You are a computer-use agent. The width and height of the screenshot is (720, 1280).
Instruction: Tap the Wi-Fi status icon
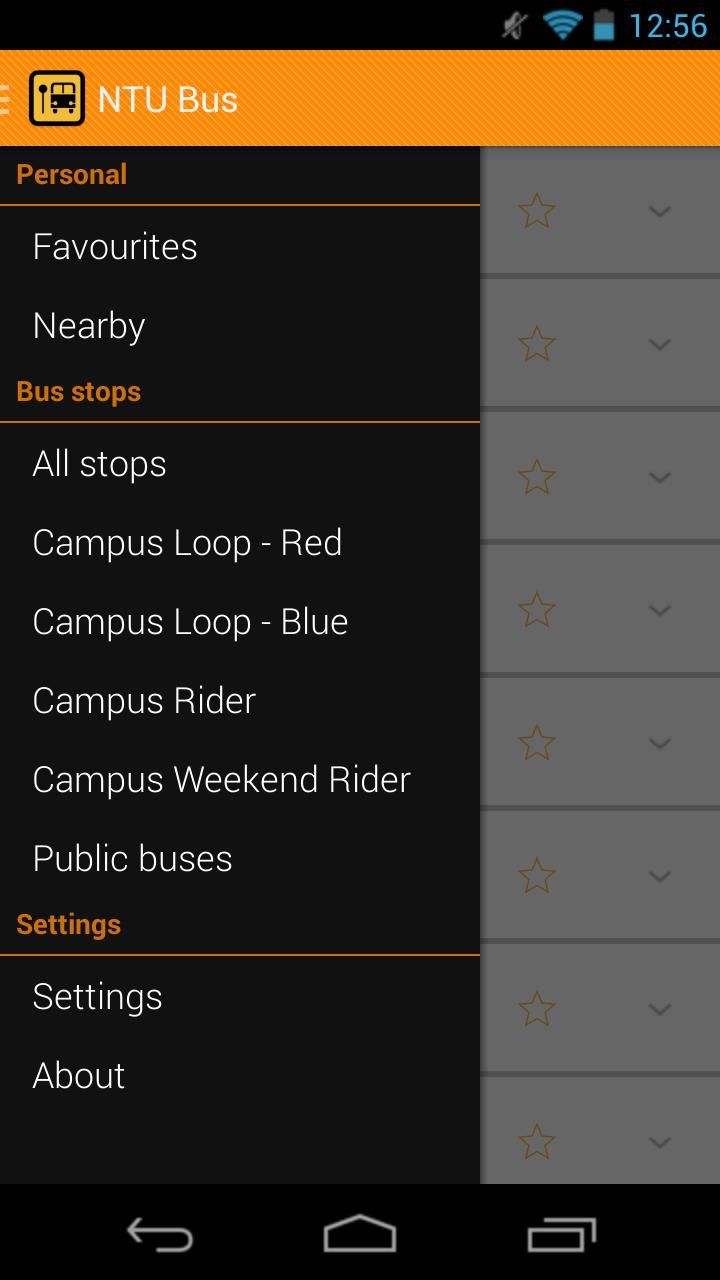click(560, 25)
